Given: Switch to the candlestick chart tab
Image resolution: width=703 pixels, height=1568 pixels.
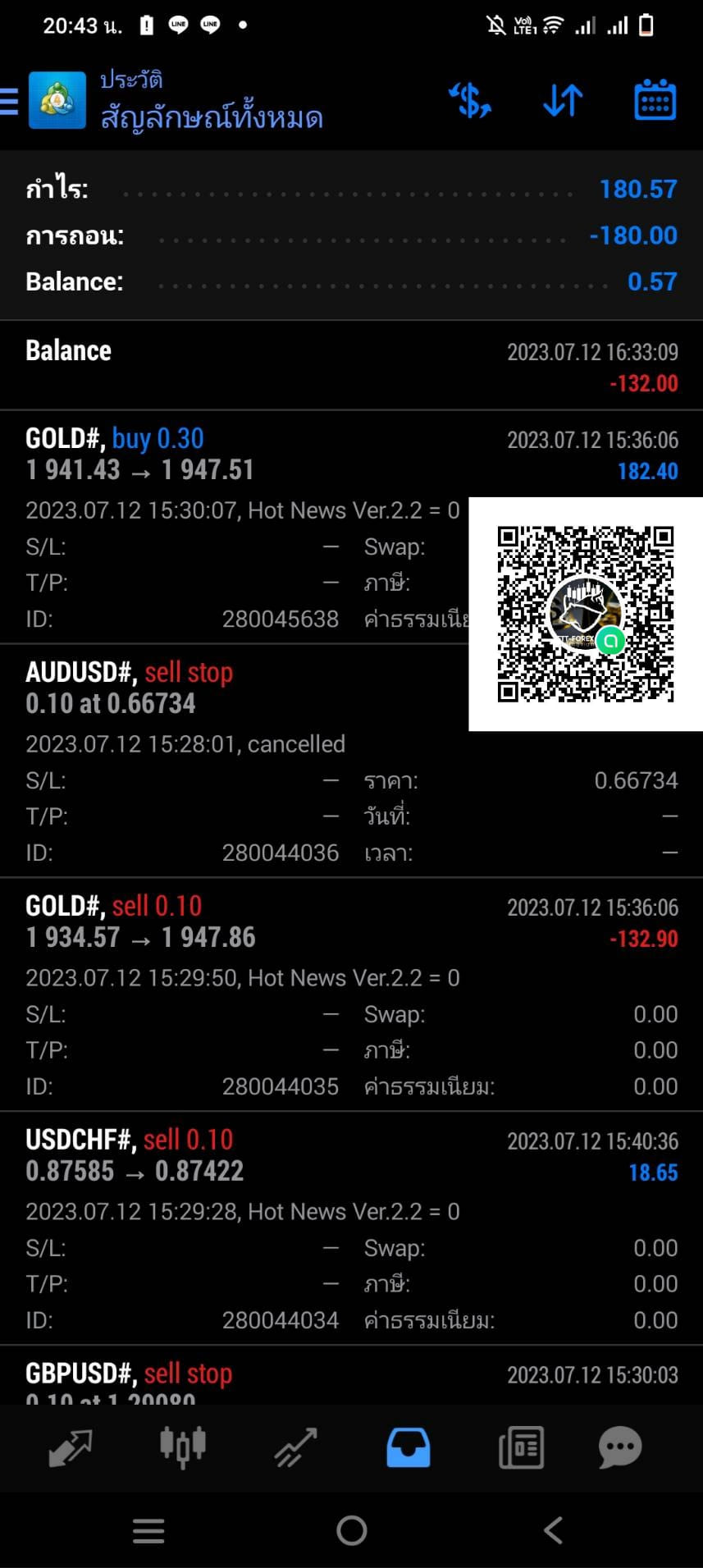Looking at the screenshot, I should 182,1447.
